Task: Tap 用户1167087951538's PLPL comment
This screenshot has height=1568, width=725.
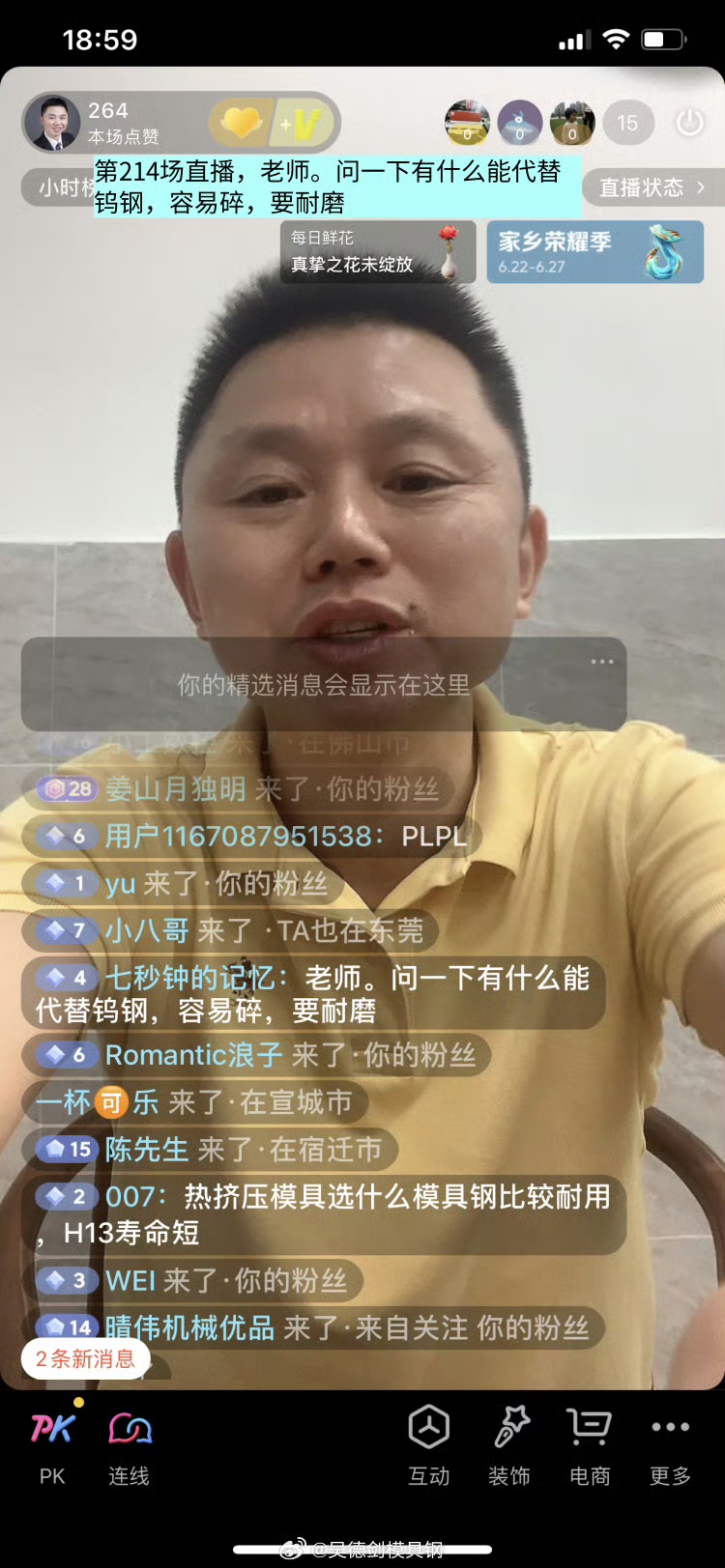Action: point(251,837)
